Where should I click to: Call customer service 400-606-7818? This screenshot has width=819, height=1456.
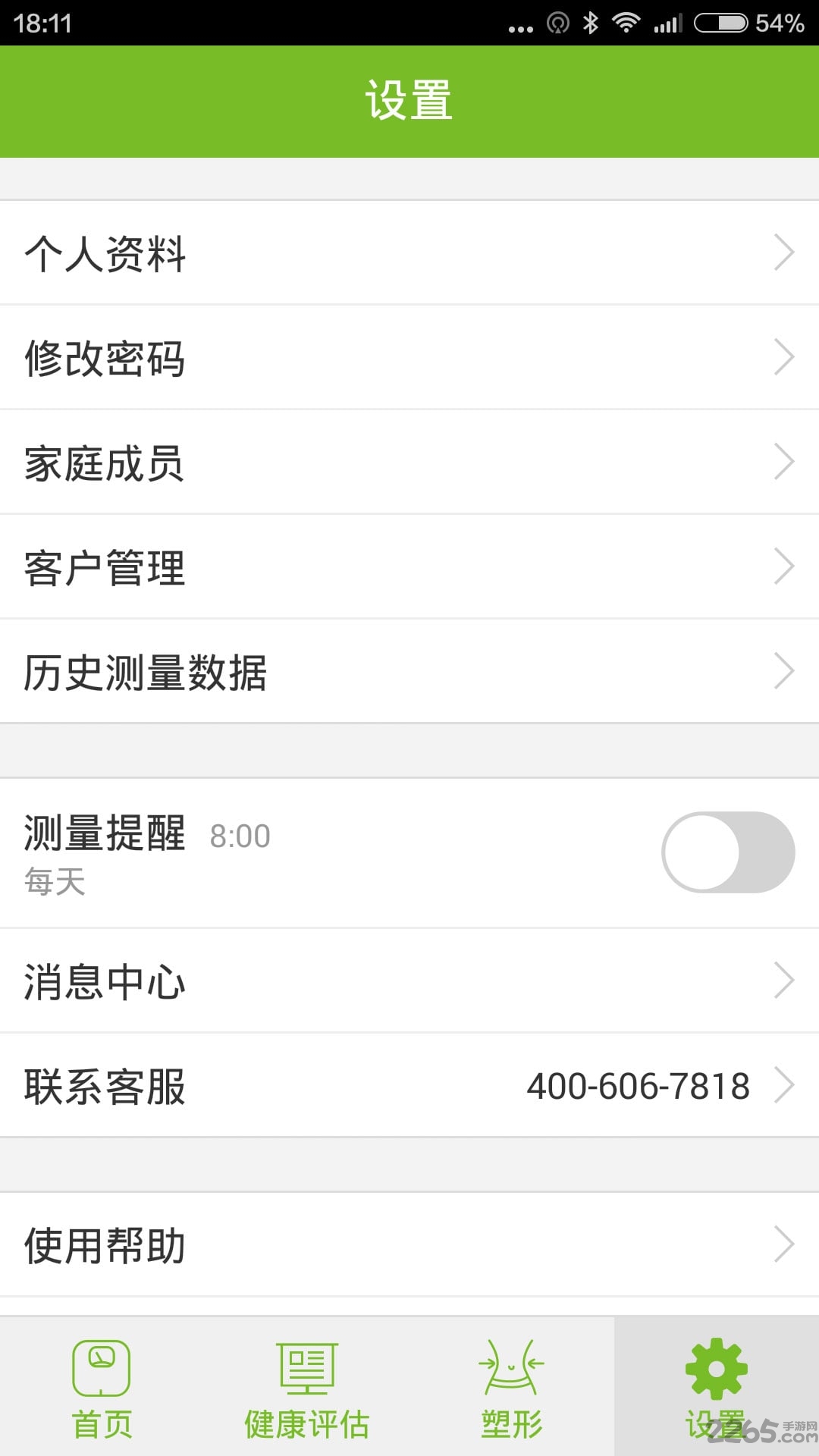[x=639, y=1086]
